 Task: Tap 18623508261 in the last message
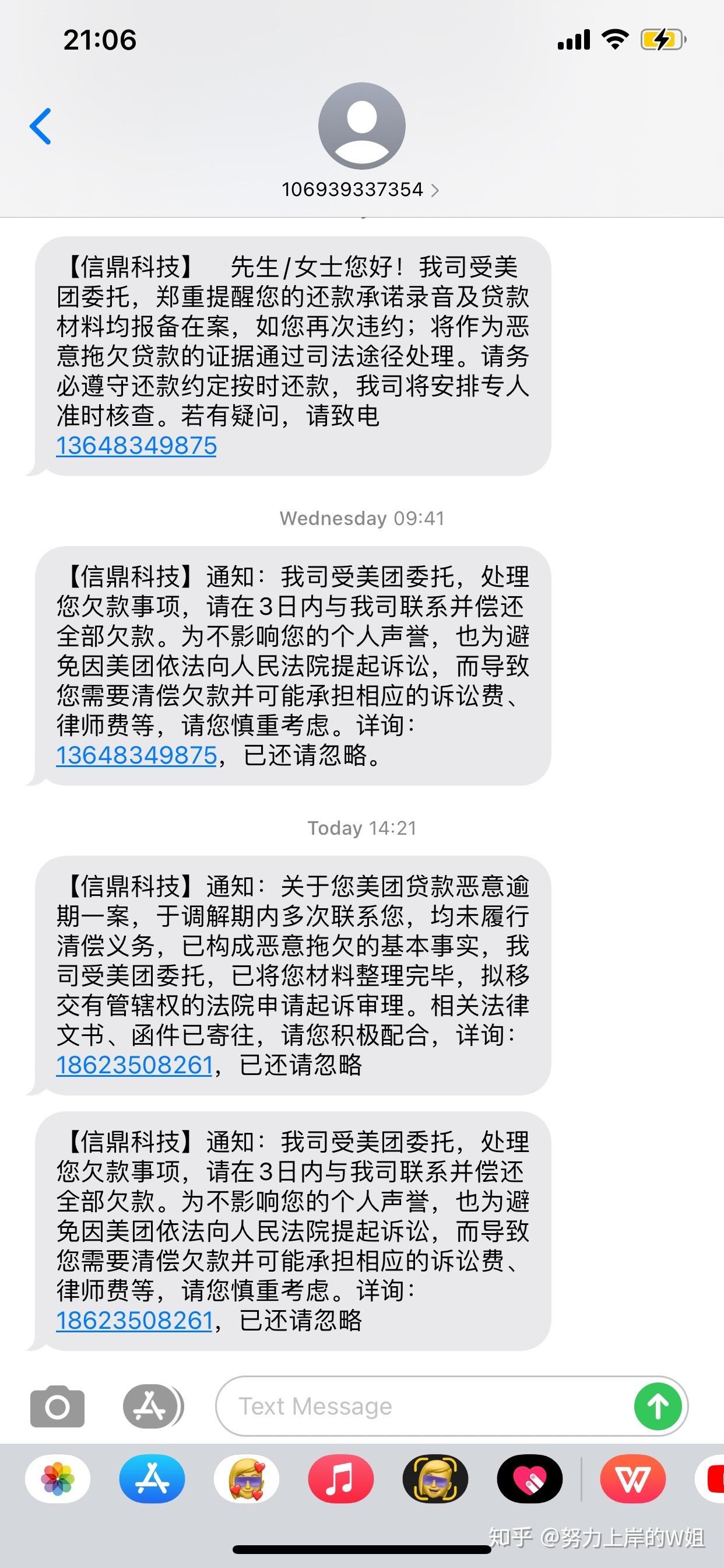click(x=135, y=1320)
